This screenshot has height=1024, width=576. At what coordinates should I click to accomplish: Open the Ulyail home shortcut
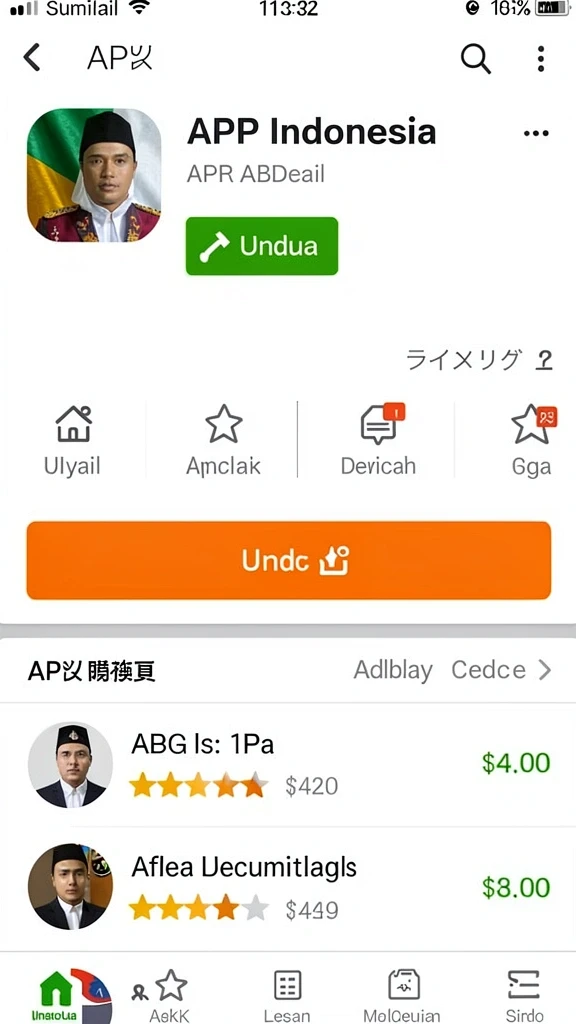coord(72,440)
